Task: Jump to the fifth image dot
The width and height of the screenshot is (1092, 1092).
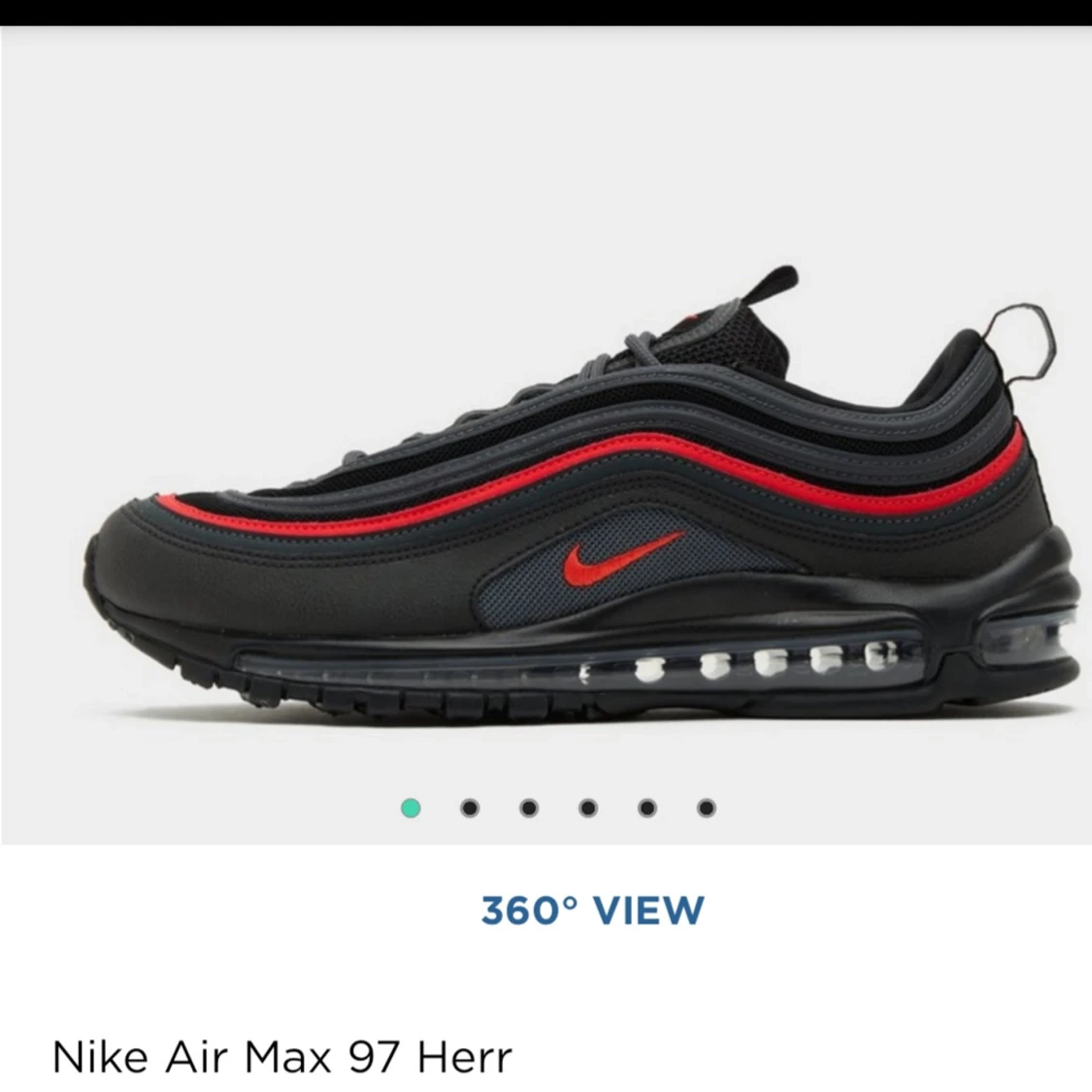Action: (647, 808)
